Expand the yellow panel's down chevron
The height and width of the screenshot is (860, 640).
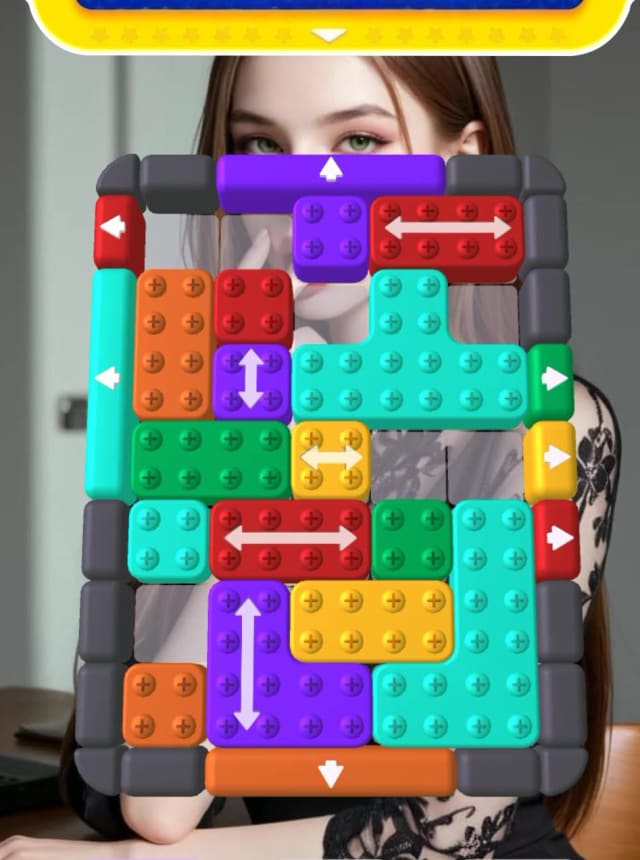pyautogui.click(x=329, y=36)
